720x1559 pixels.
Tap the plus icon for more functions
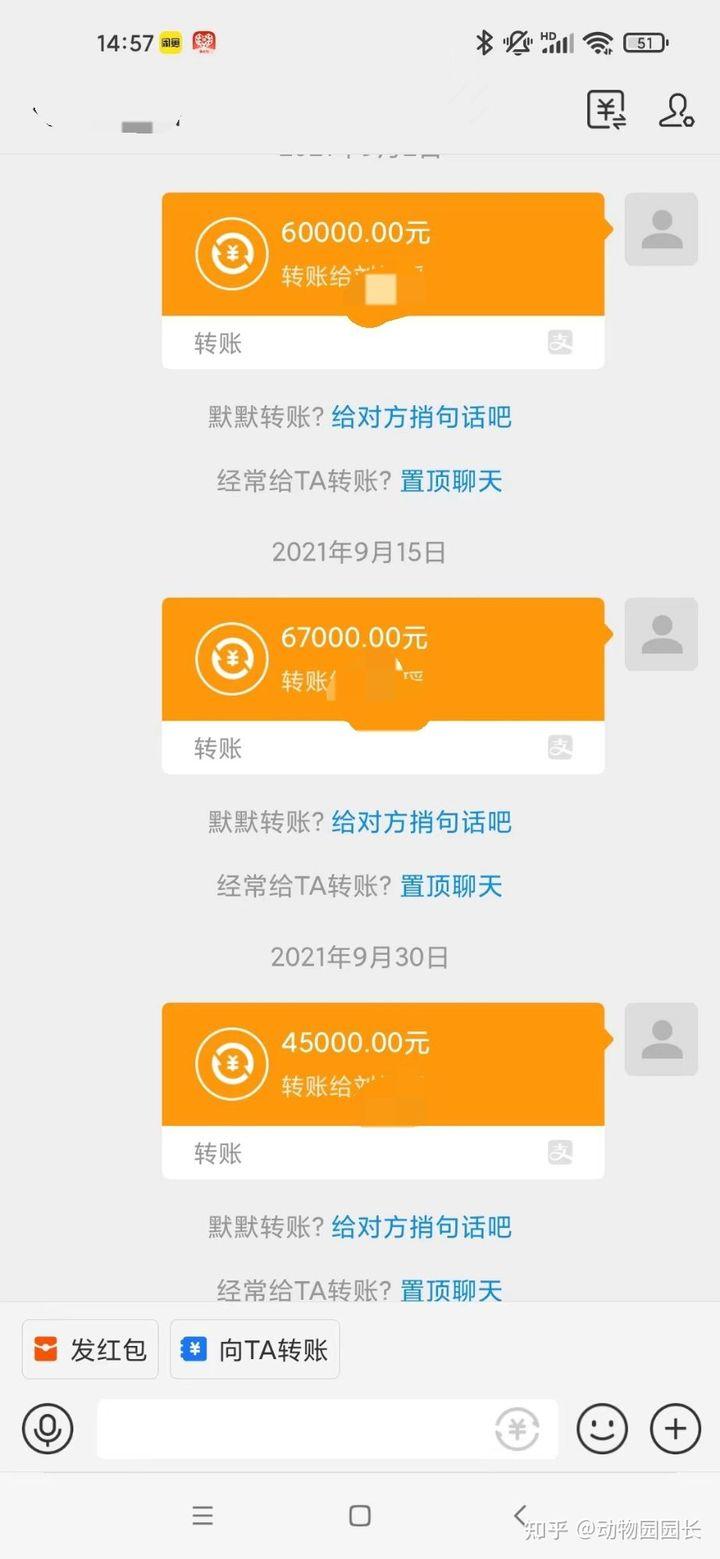674,1428
